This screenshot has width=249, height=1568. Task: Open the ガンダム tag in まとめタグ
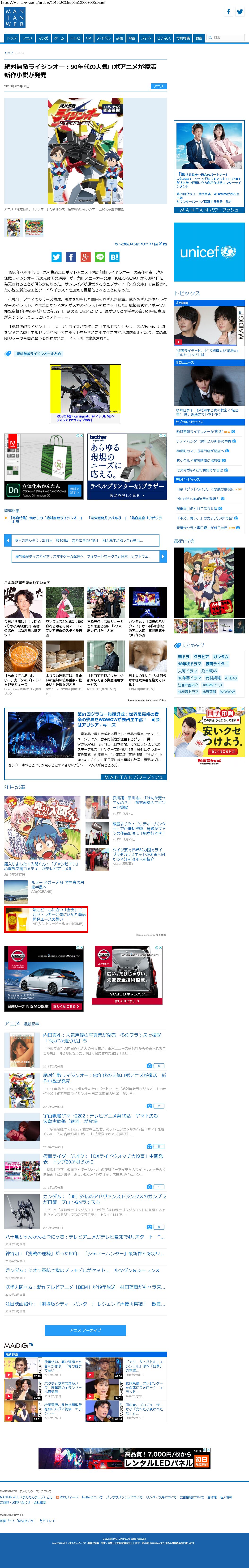pos(221,657)
